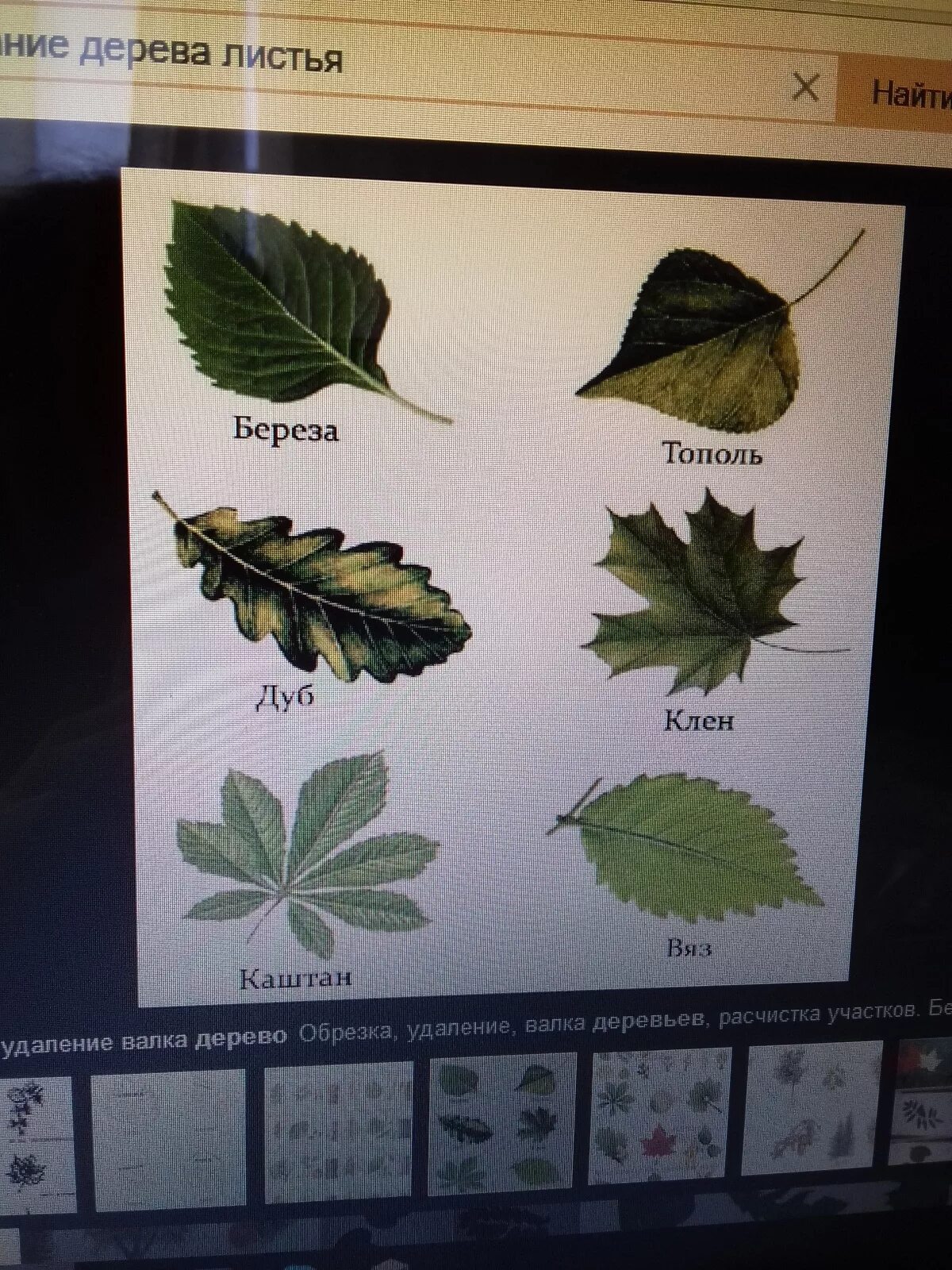Select the thumbnail with six green leaves

tap(502, 1123)
